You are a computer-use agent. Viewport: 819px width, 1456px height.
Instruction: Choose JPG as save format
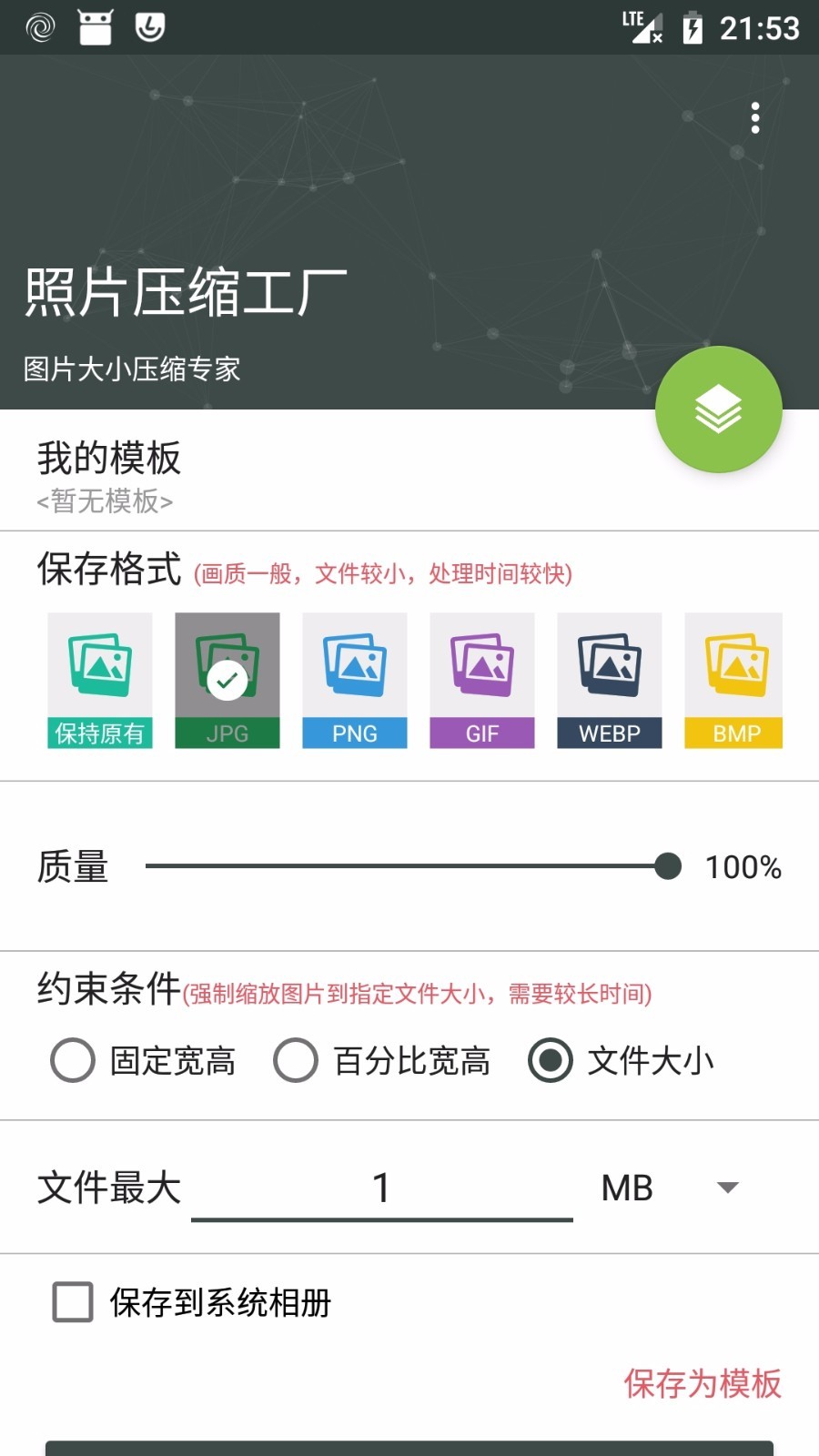click(227, 681)
